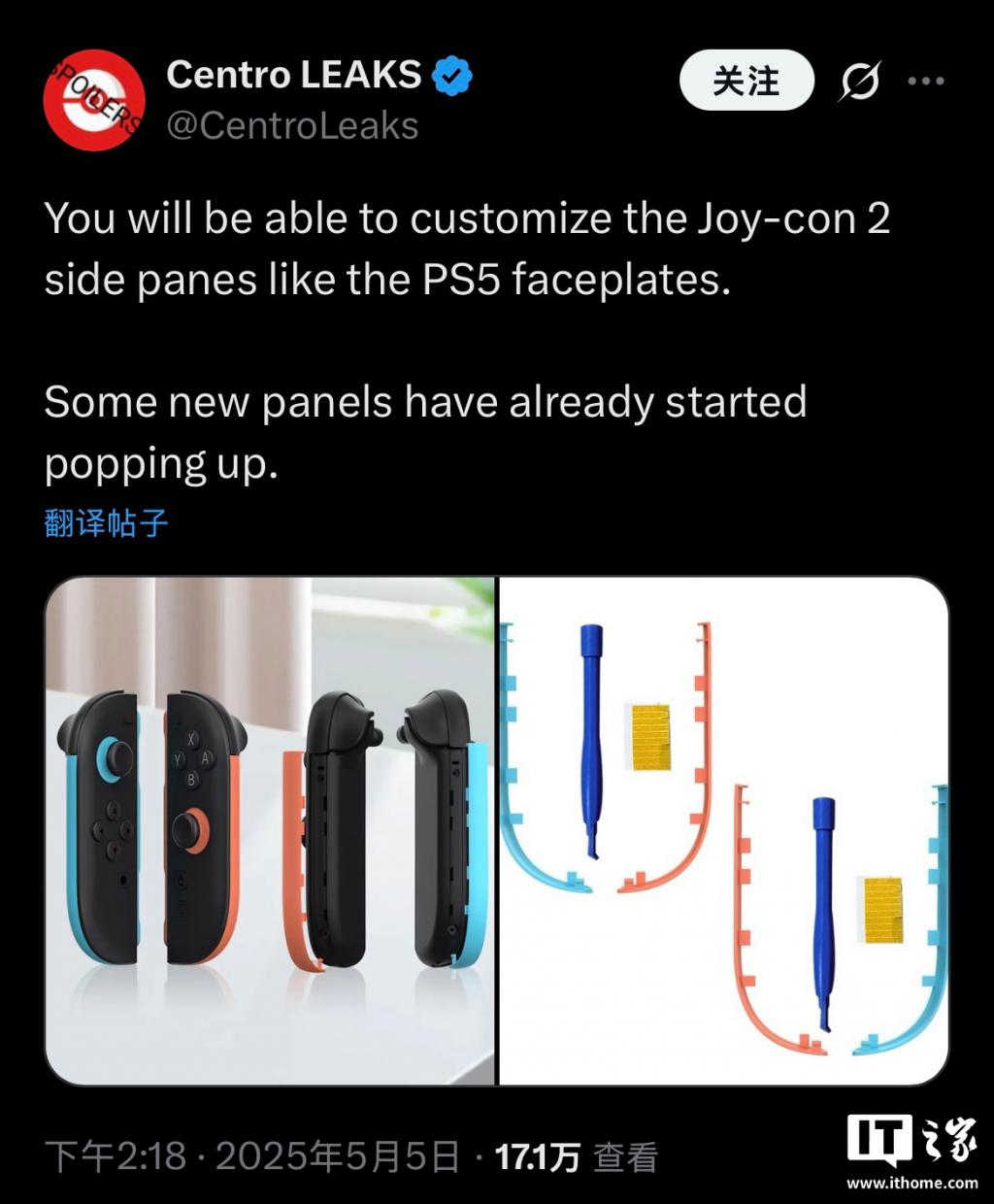This screenshot has height=1204, width=994.
Task: Open the Joy-con controllers photo
Action: click(270, 830)
